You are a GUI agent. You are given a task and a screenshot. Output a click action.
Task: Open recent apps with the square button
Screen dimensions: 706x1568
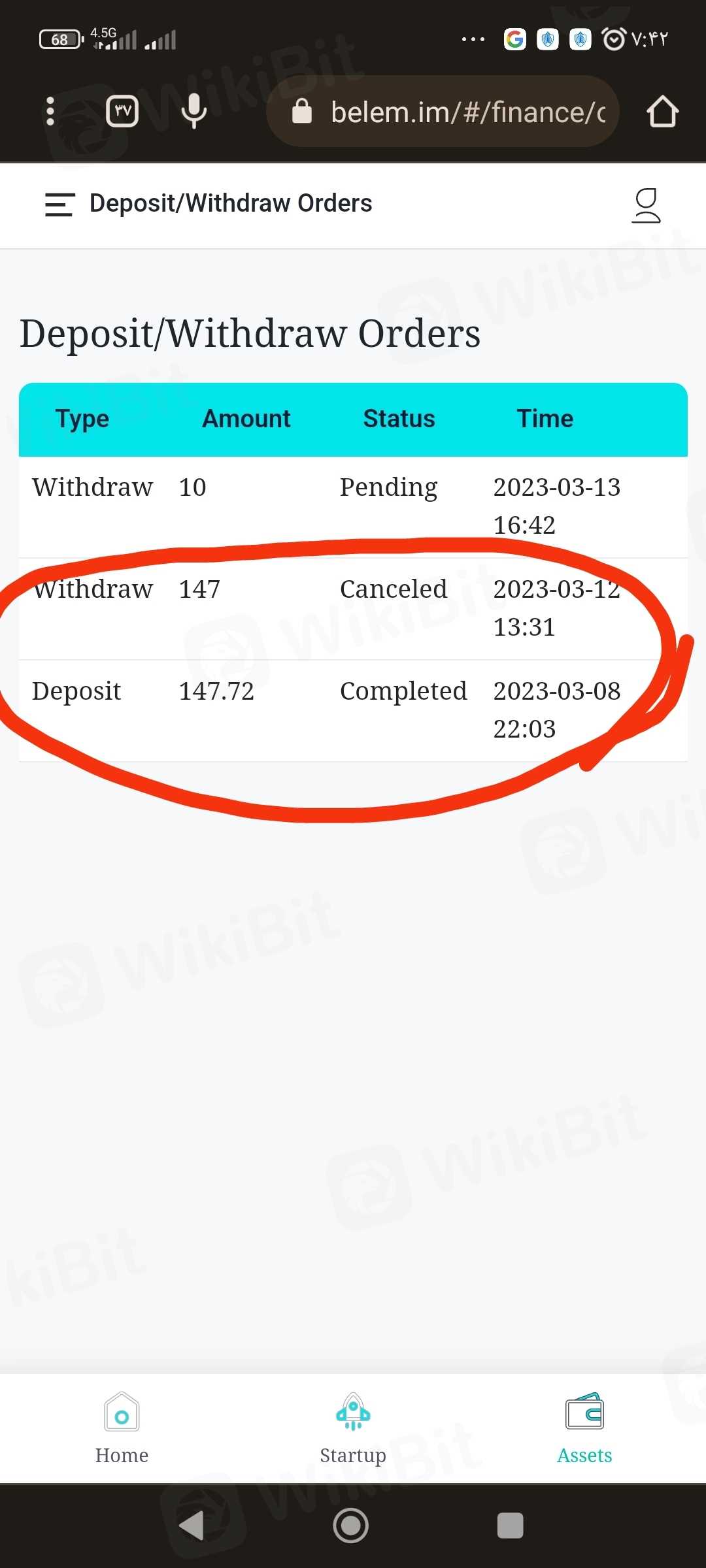tap(510, 1526)
